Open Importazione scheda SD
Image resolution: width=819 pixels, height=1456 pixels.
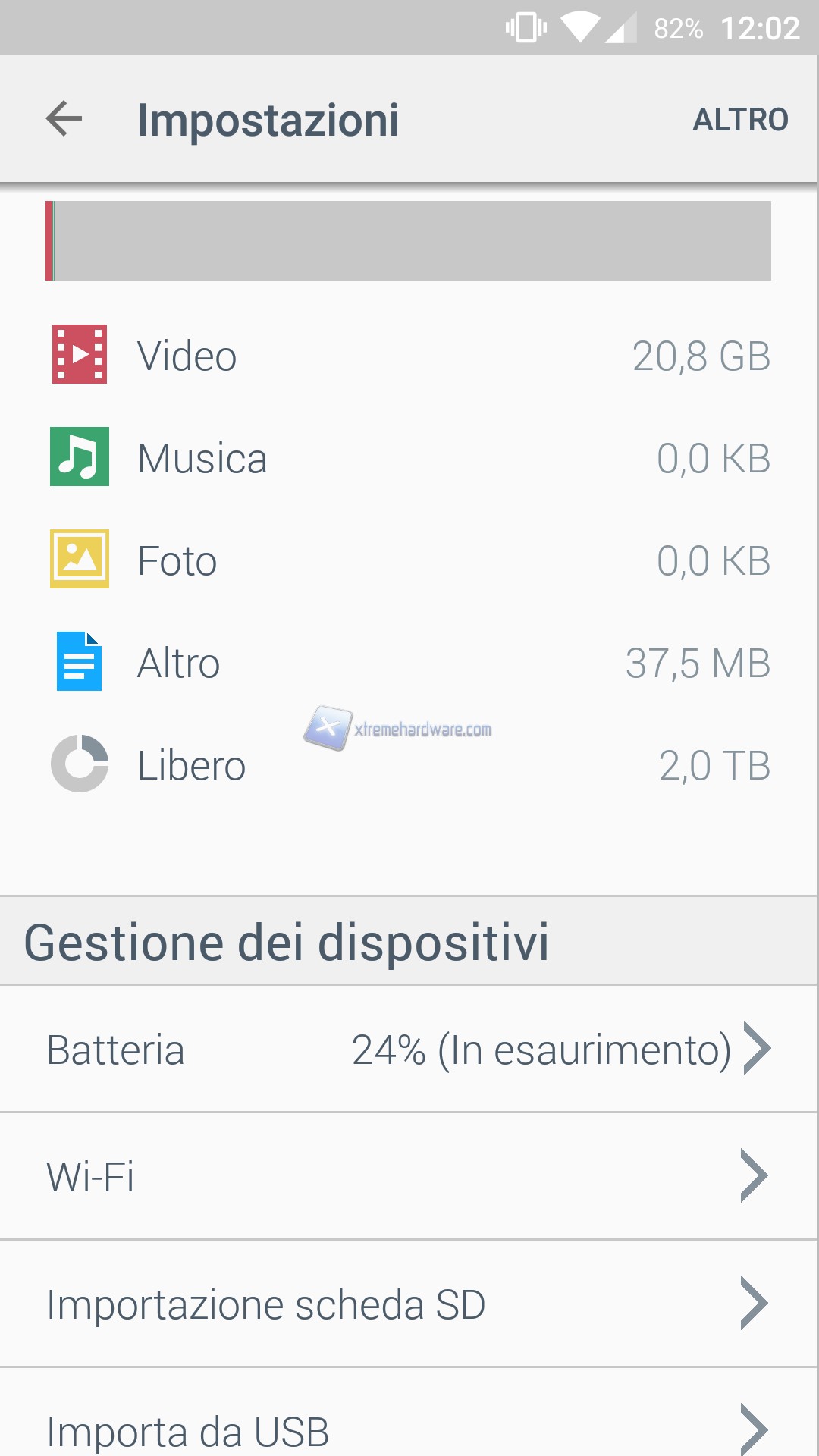pos(408,1304)
